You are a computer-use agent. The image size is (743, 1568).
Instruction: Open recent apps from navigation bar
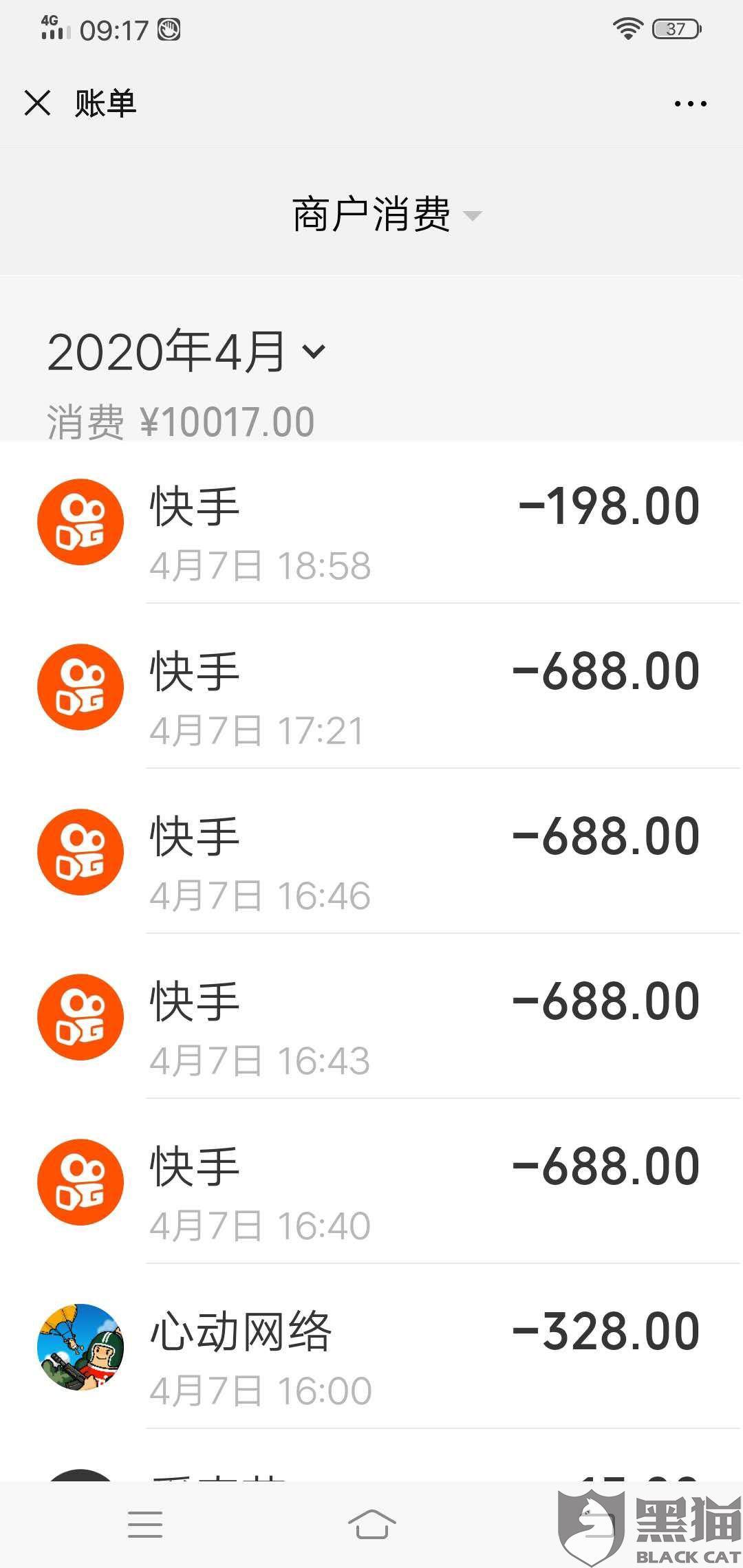145,1524
